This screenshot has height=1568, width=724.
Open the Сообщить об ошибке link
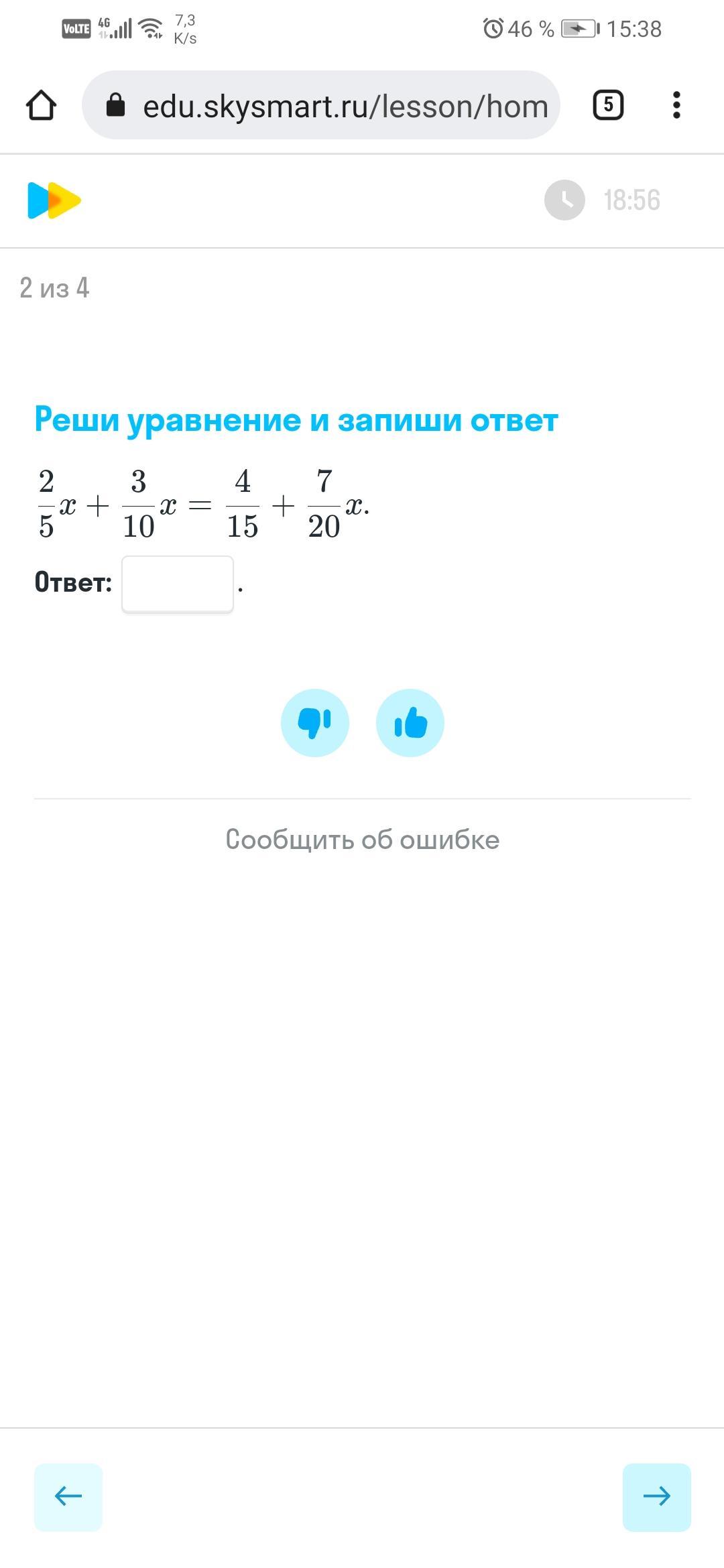tap(362, 840)
